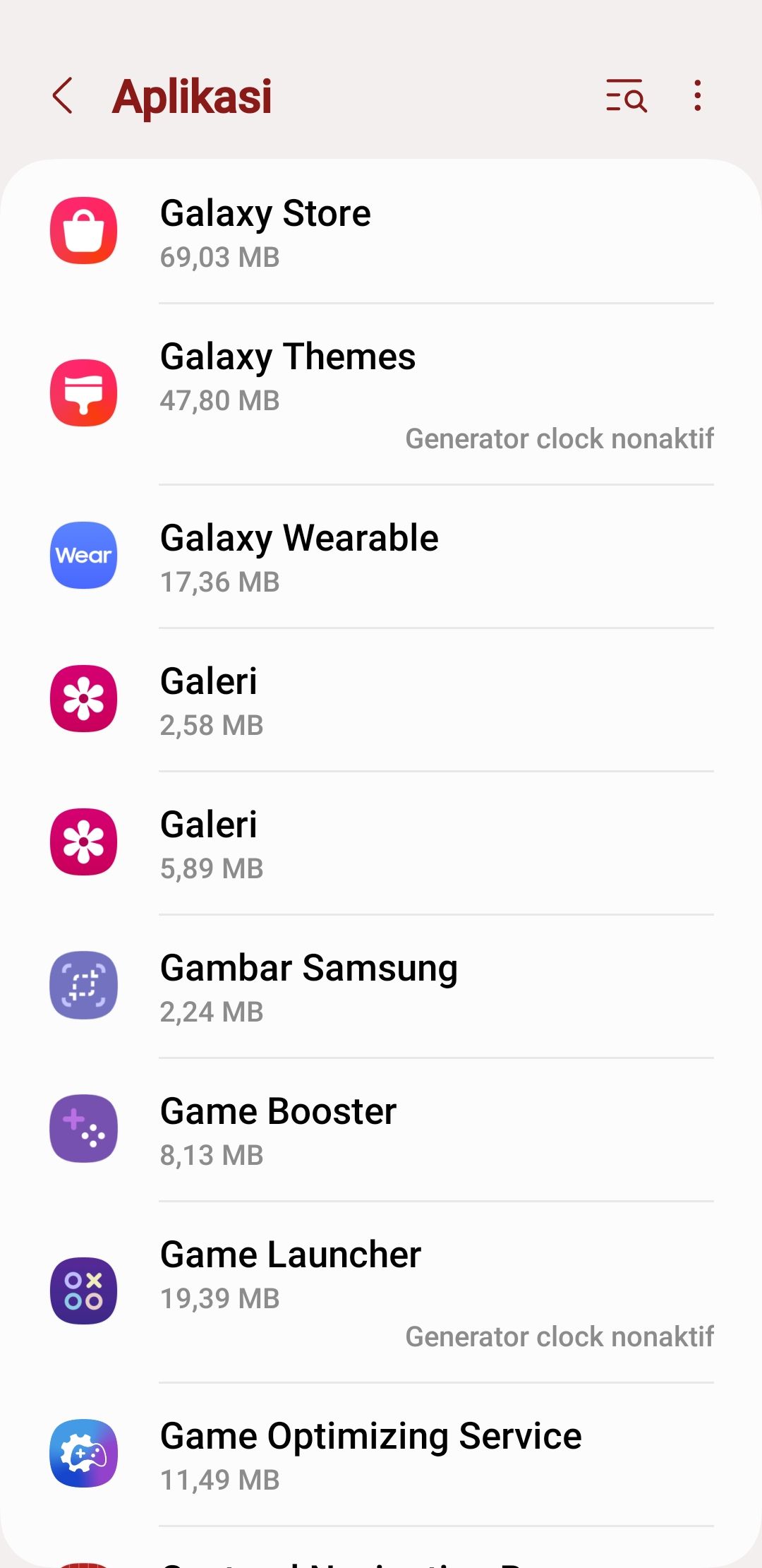Tap 'Generator clock nonaktif' under Galaxy Themes
This screenshot has height=1568, width=762.
pos(560,438)
